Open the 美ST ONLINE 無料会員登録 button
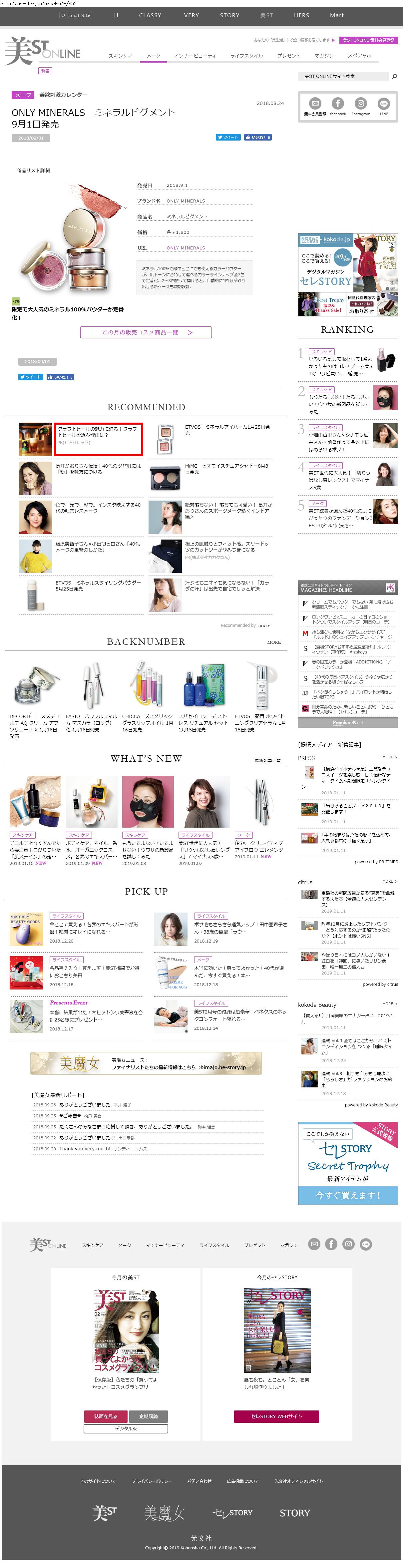Screen dimensions: 403x1568 pos(368,40)
